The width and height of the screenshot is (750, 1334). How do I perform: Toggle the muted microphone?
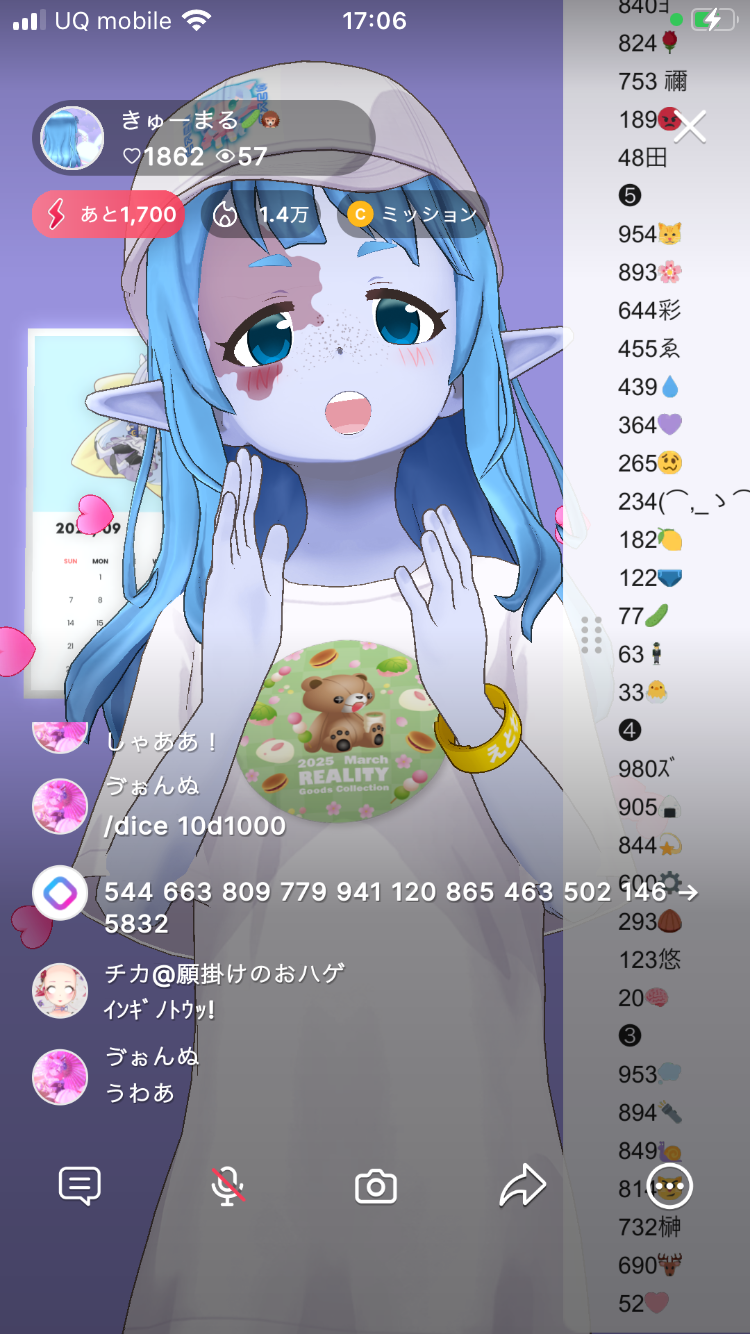228,1187
